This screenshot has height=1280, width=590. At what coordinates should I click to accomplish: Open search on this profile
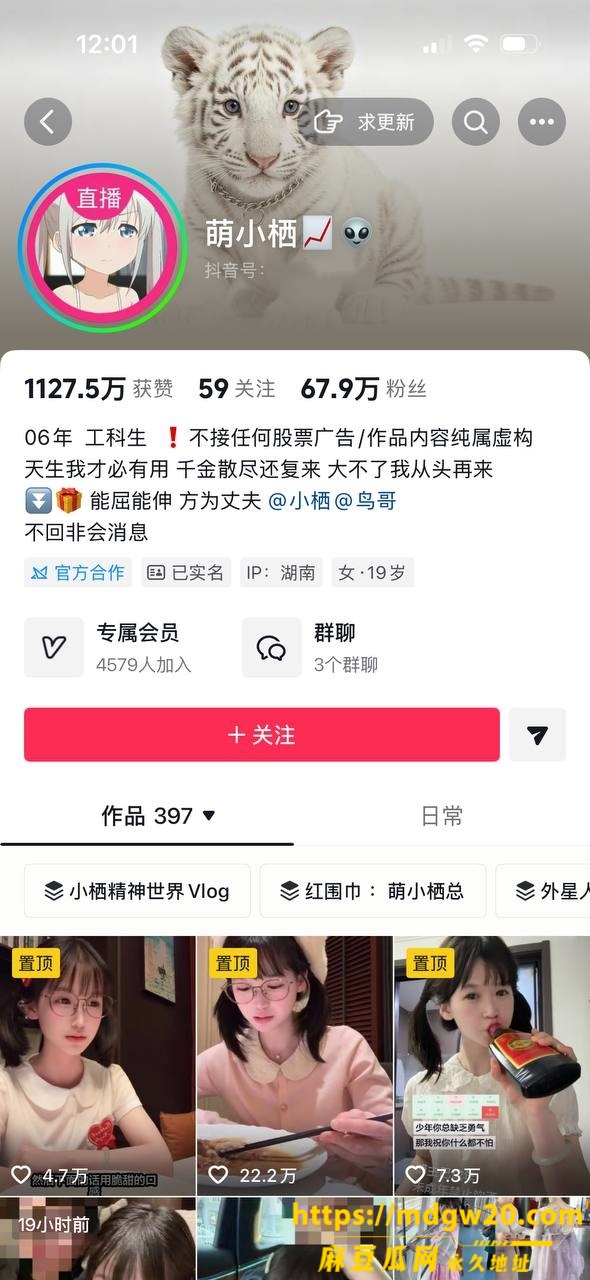click(x=476, y=122)
